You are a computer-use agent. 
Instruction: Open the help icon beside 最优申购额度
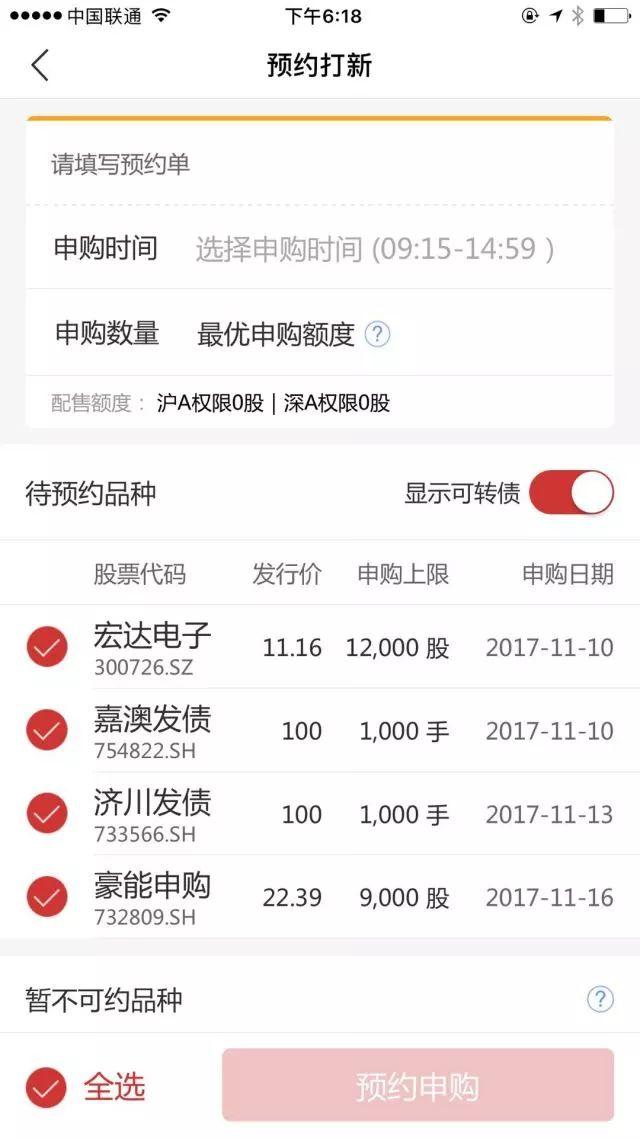pyautogui.click(x=377, y=335)
